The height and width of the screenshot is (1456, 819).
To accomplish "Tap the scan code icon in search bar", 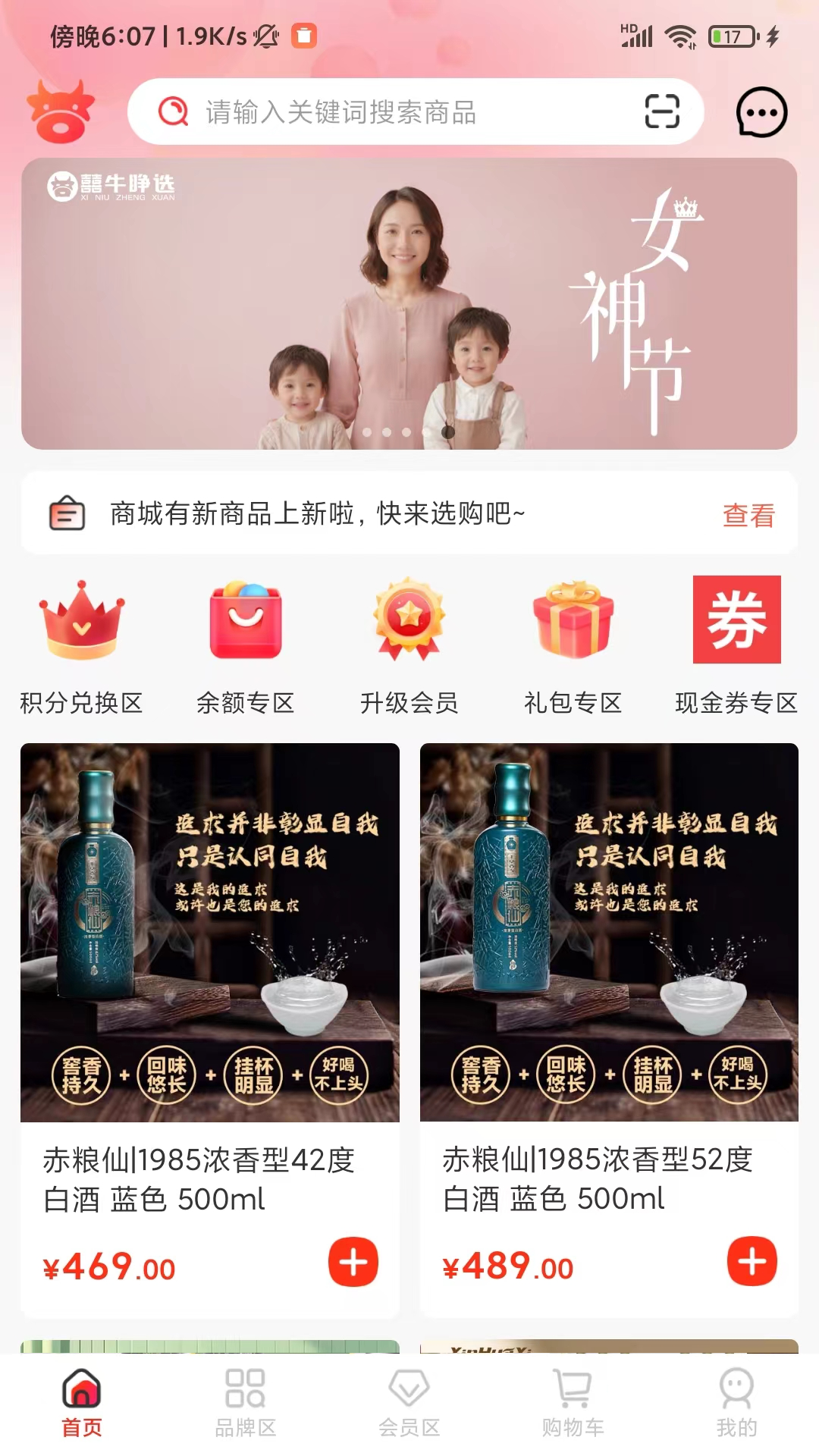I will [x=661, y=112].
